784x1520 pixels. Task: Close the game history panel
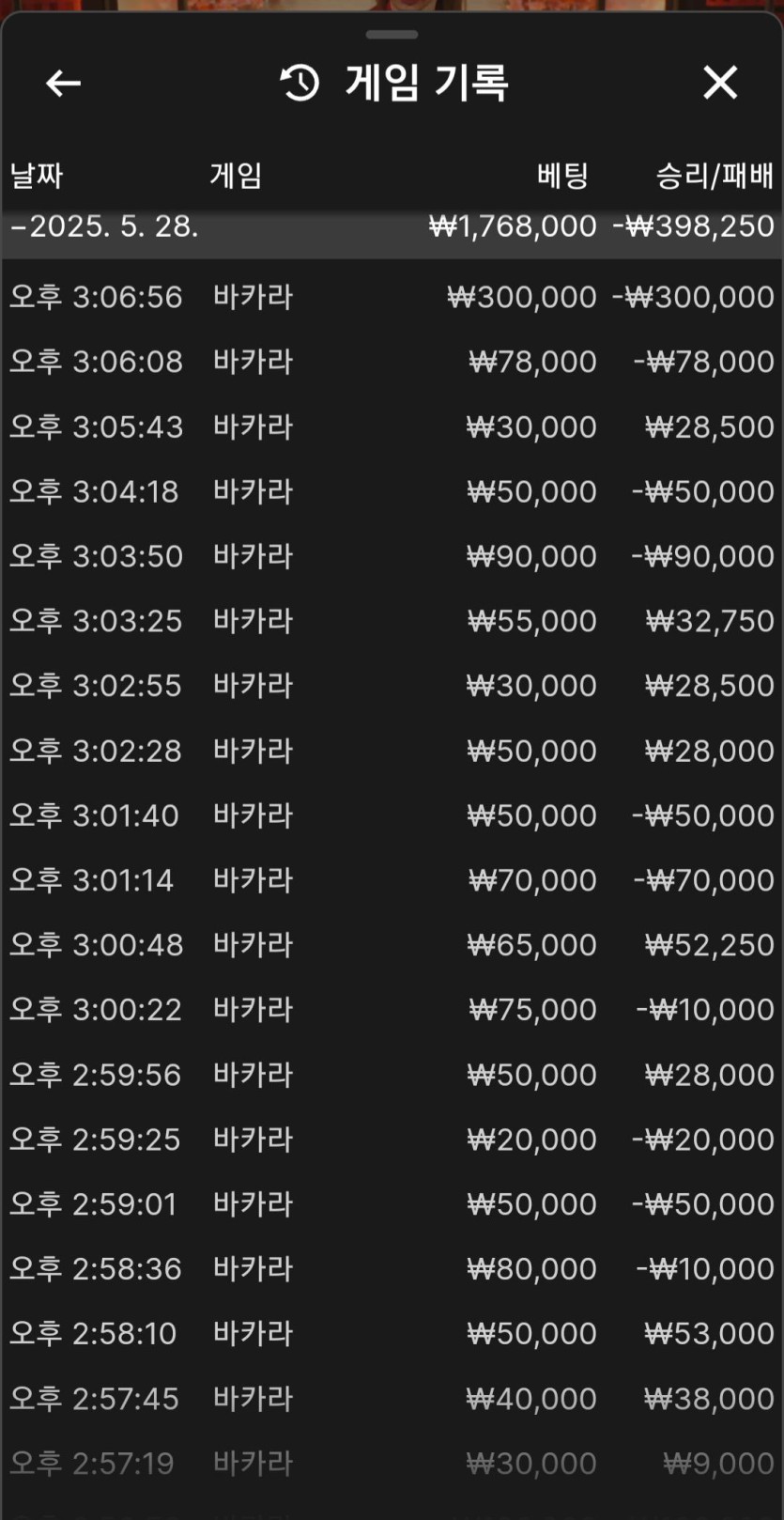[x=720, y=84]
